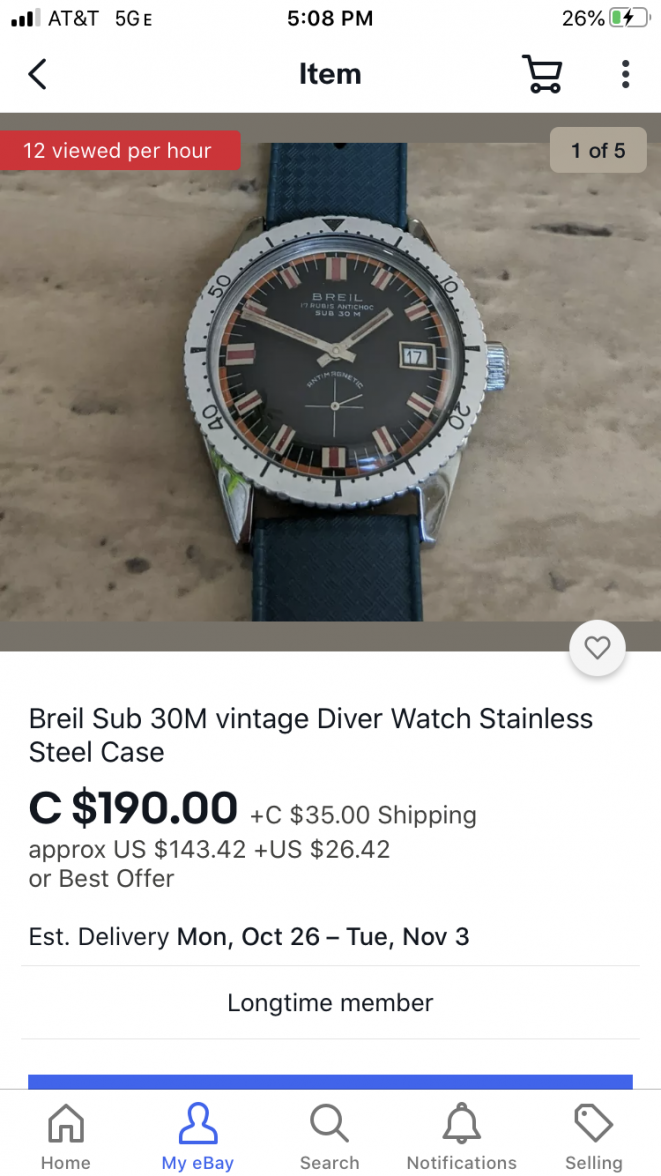Open the Breil watch photo gallery

coord(330,380)
